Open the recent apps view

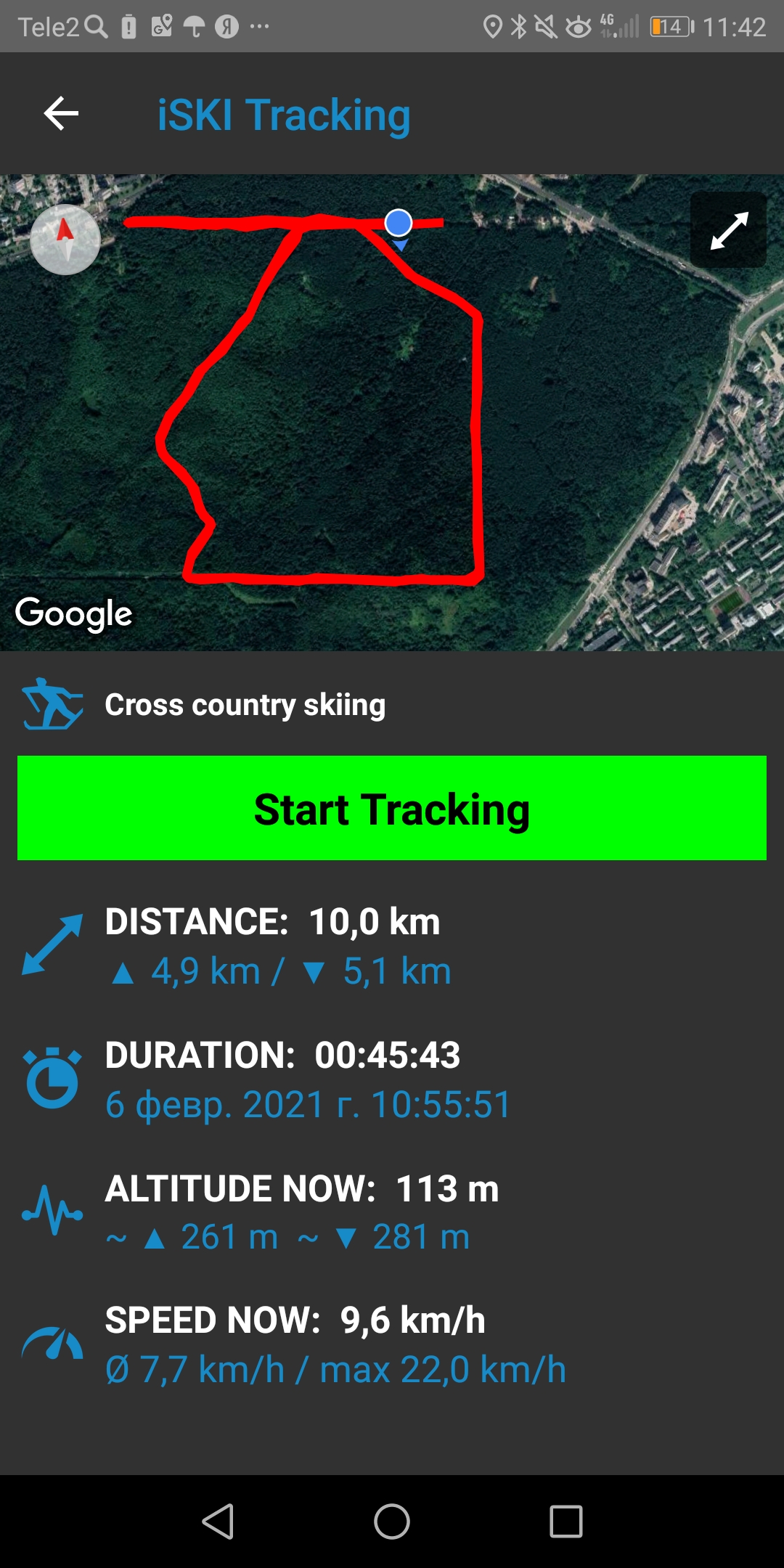click(566, 1521)
